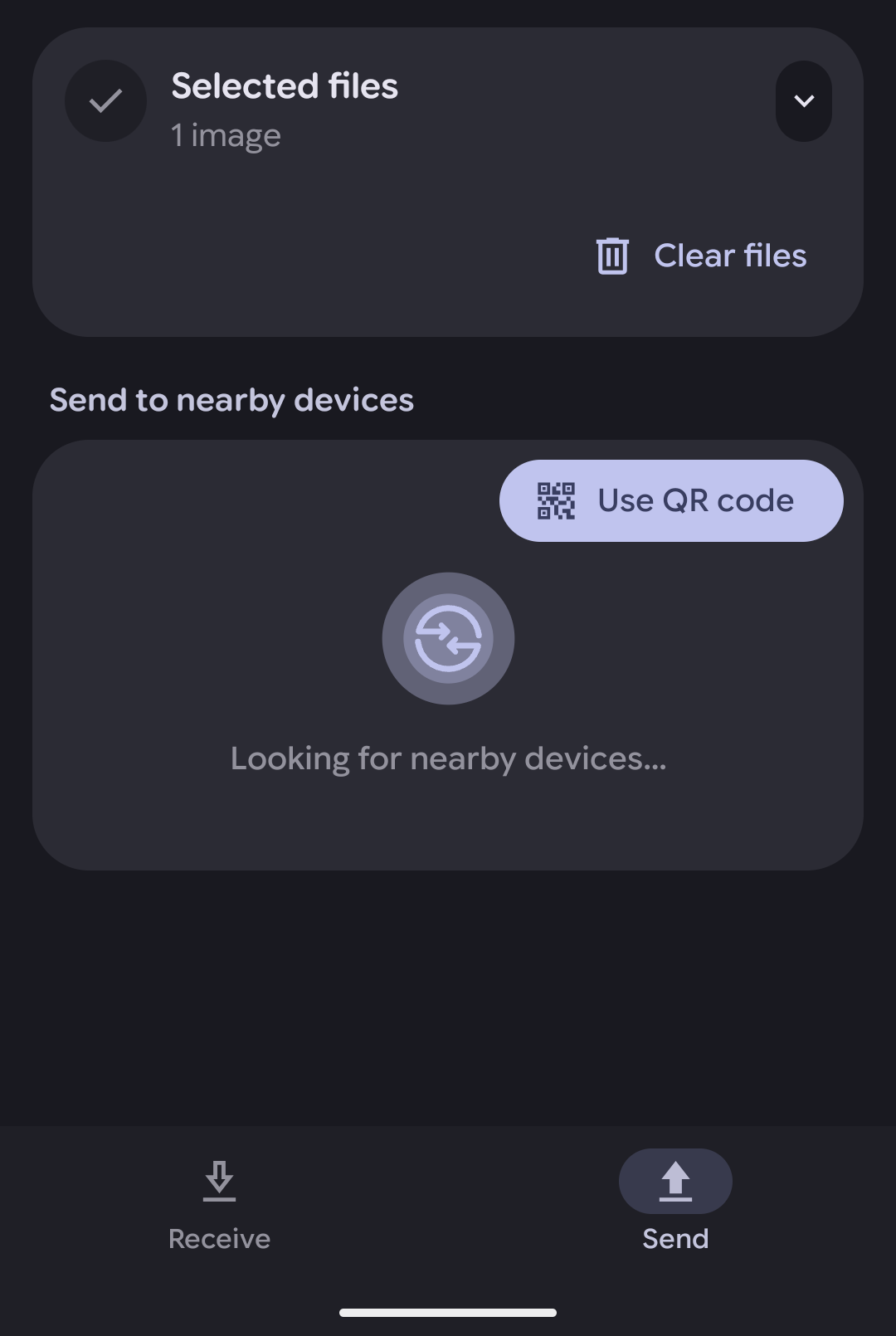Tap the trash icon to delete selected files

point(612,256)
